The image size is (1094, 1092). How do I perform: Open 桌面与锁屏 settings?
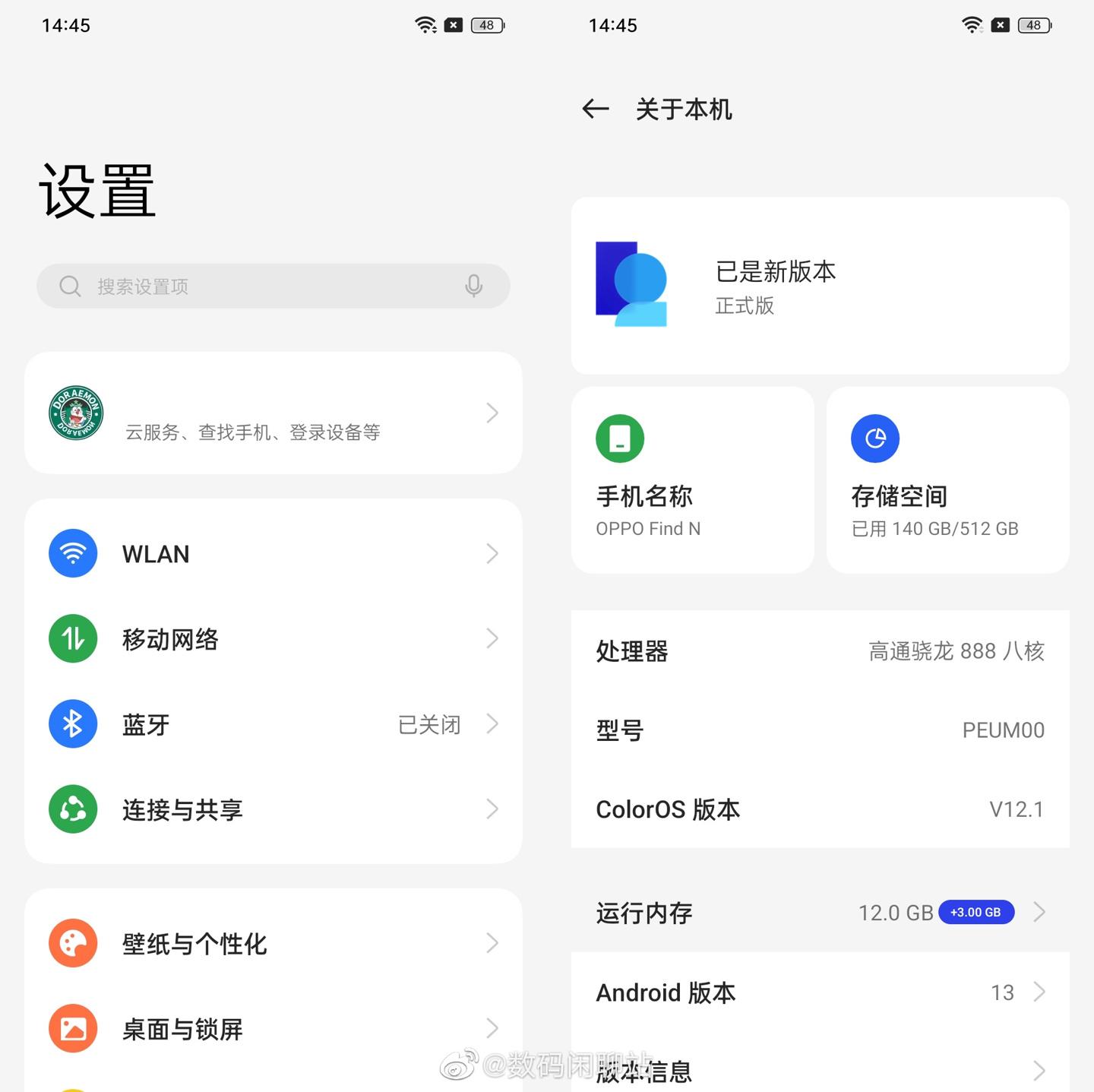click(273, 1029)
